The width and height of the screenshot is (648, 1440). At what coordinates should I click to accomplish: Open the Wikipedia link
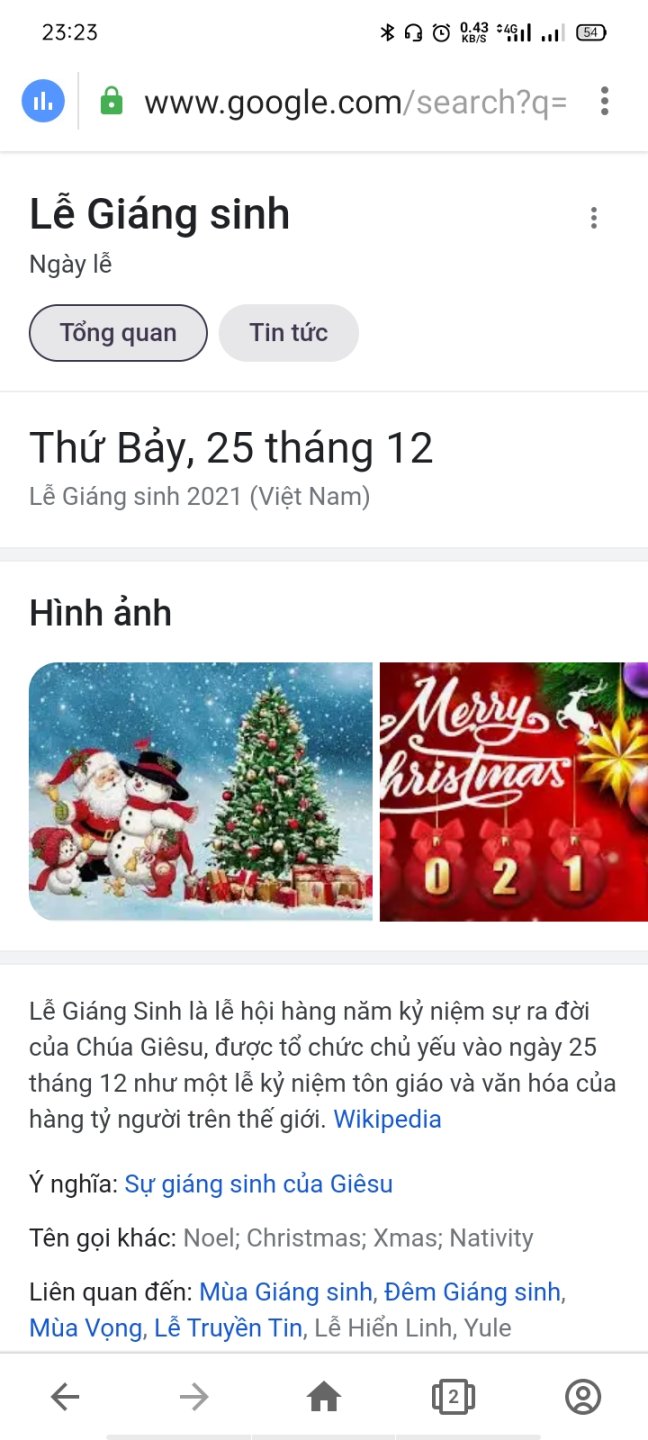point(387,1119)
